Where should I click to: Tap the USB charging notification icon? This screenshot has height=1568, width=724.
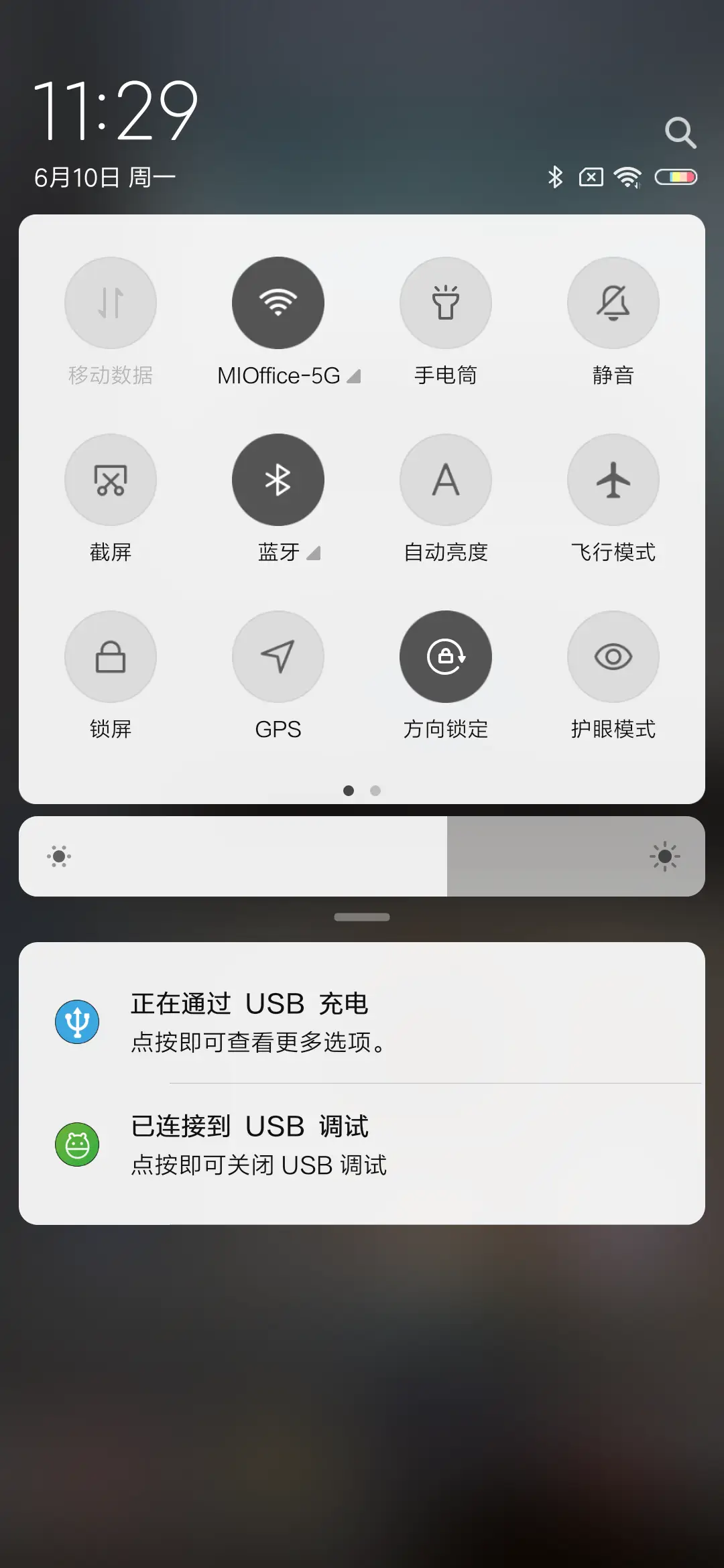pyautogui.click(x=76, y=1021)
